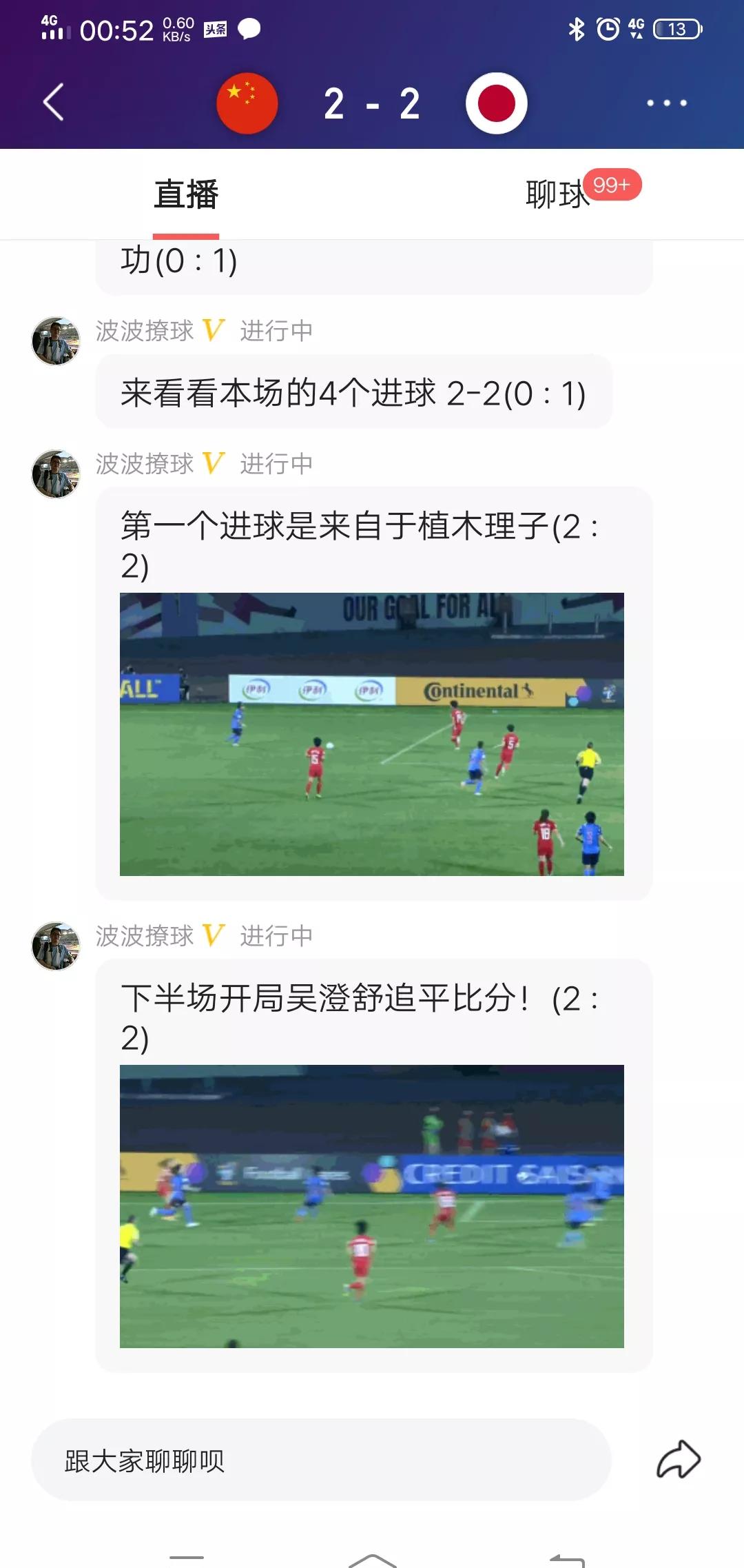This screenshot has width=744, height=1568.
Task: Tap the China team flag
Action: [x=247, y=103]
